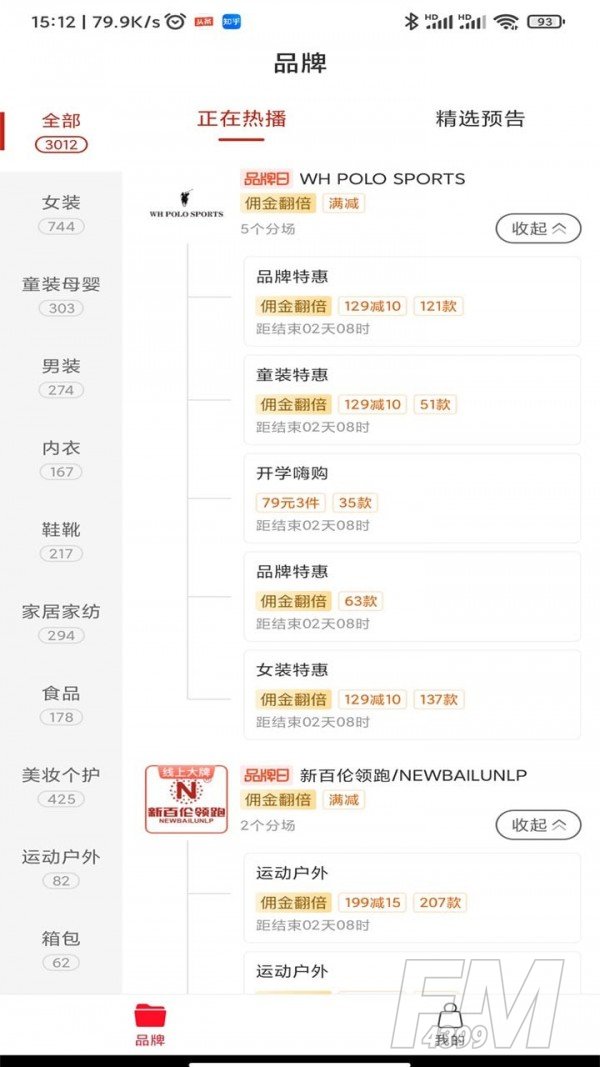Select the 内衣 category
The width and height of the screenshot is (600, 1067).
pos(61,458)
